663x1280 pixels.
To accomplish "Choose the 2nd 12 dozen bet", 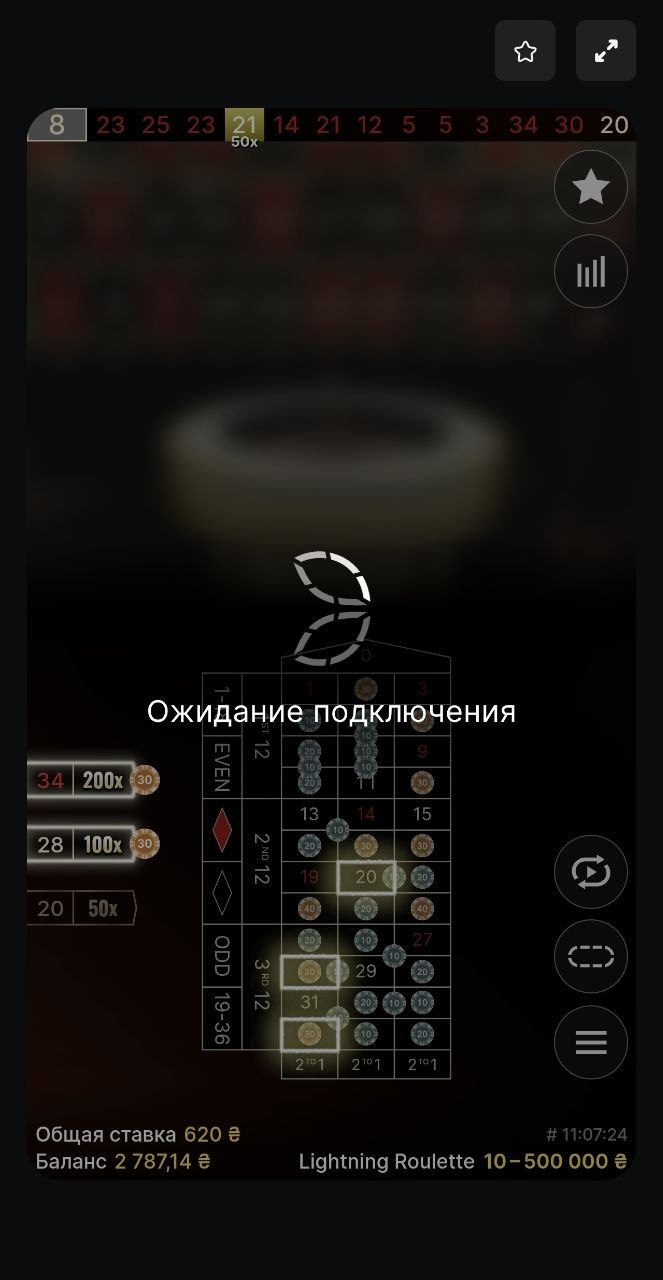I will pyautogui.click(x=262, y=861).
